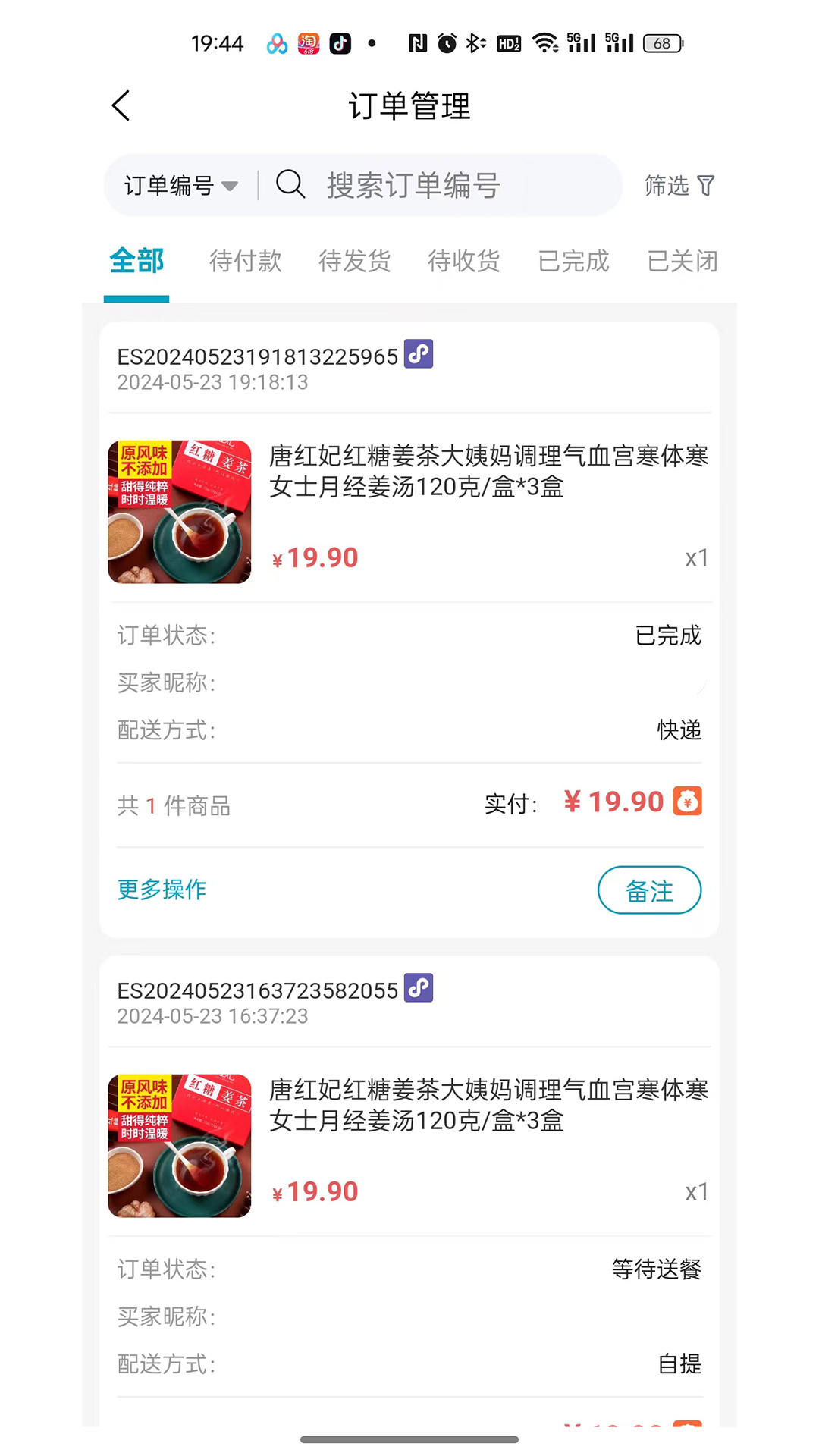Open the ginger tea product image on second order
This screenshot has width=819, height=1456.
[179, 1147]
